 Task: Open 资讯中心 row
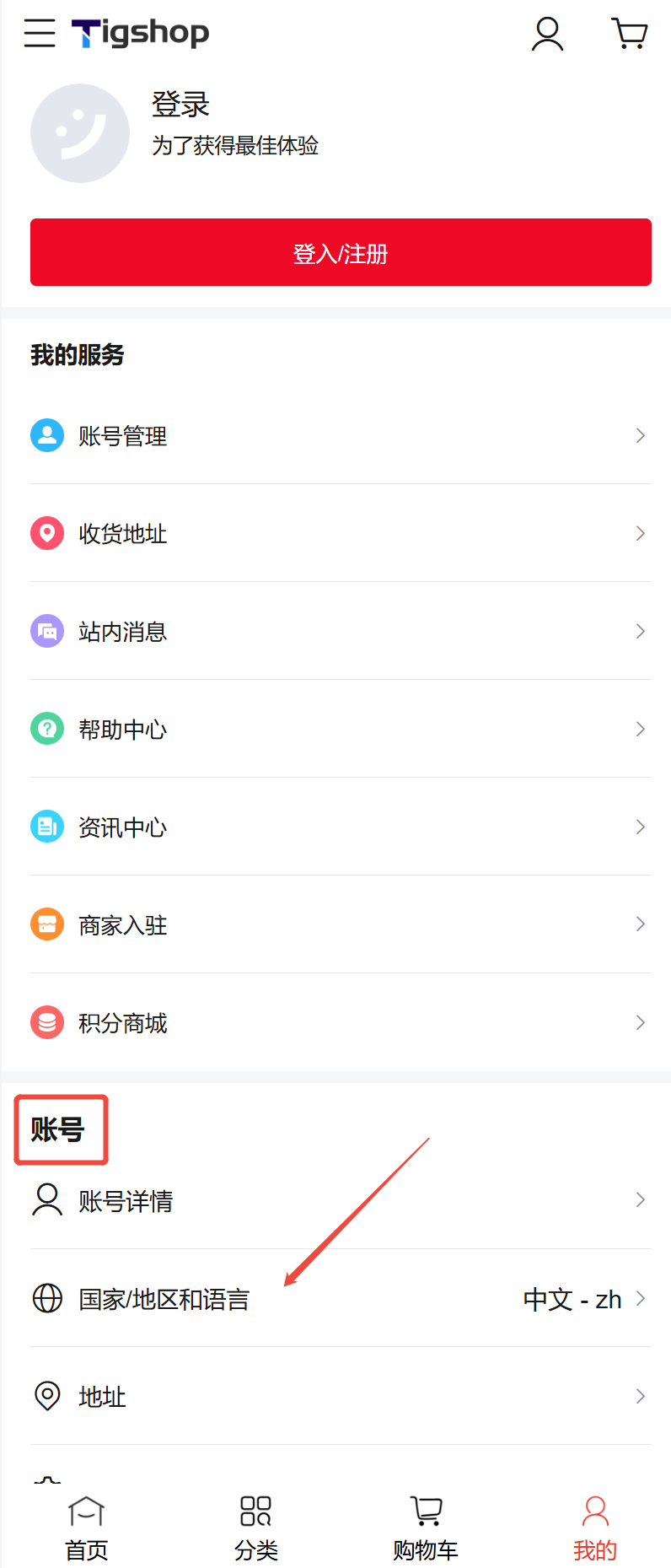[x=341, y=827]
